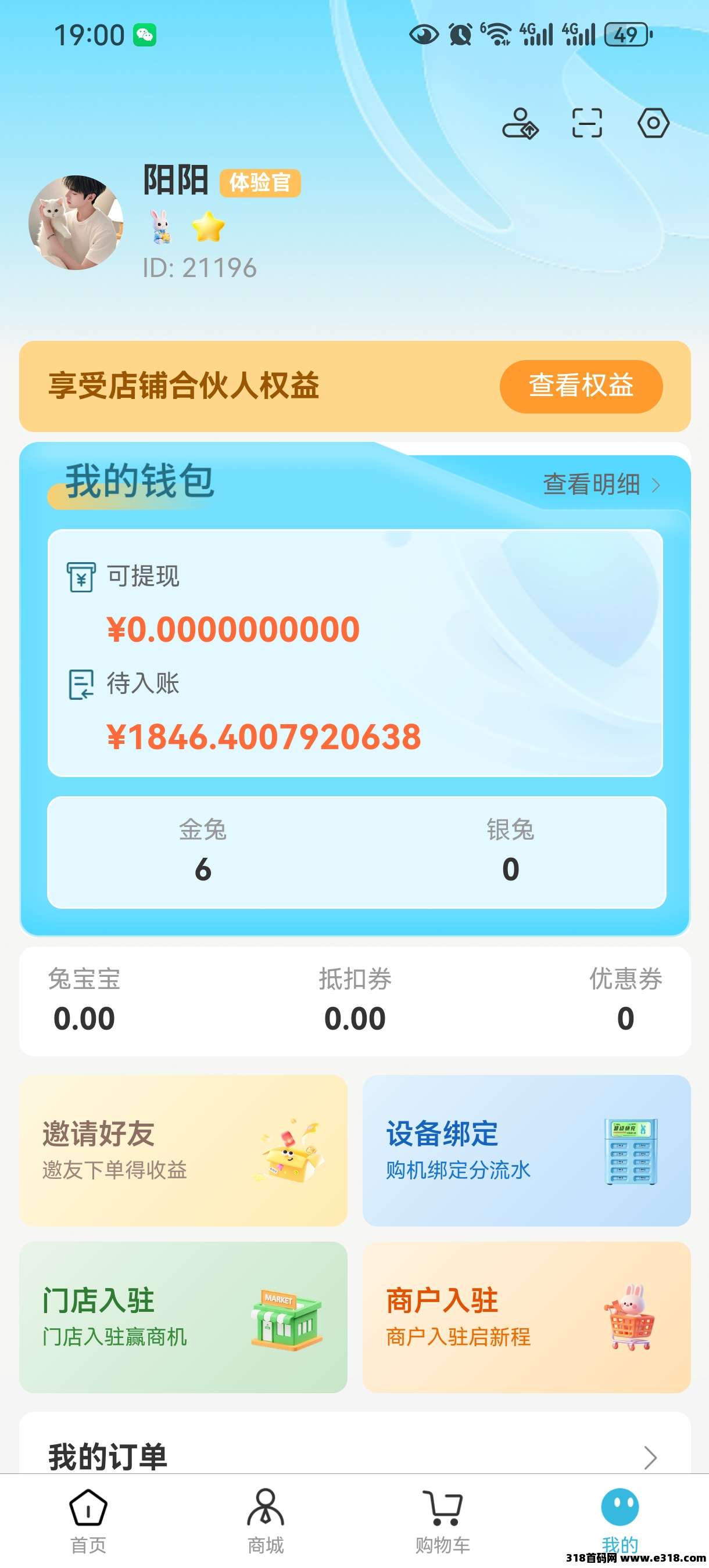Open the 门店入驻 card
Viewport: 709px width, 1568px height.
[x=183, y=1317]
